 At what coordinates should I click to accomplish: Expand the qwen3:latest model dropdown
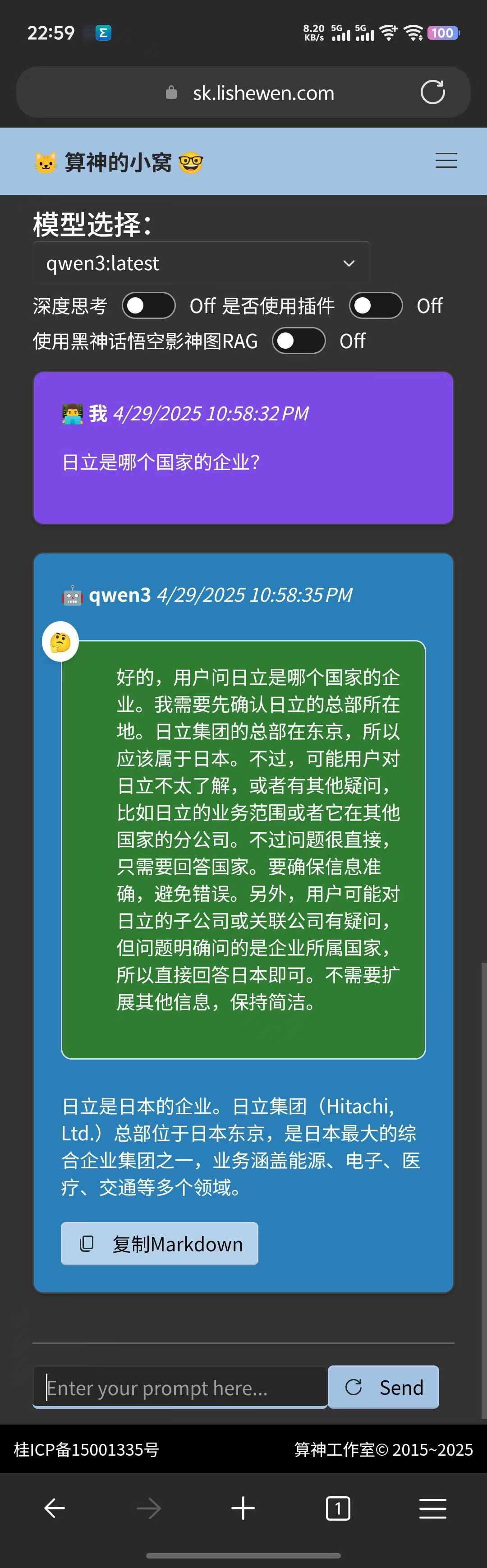(201, 263)
